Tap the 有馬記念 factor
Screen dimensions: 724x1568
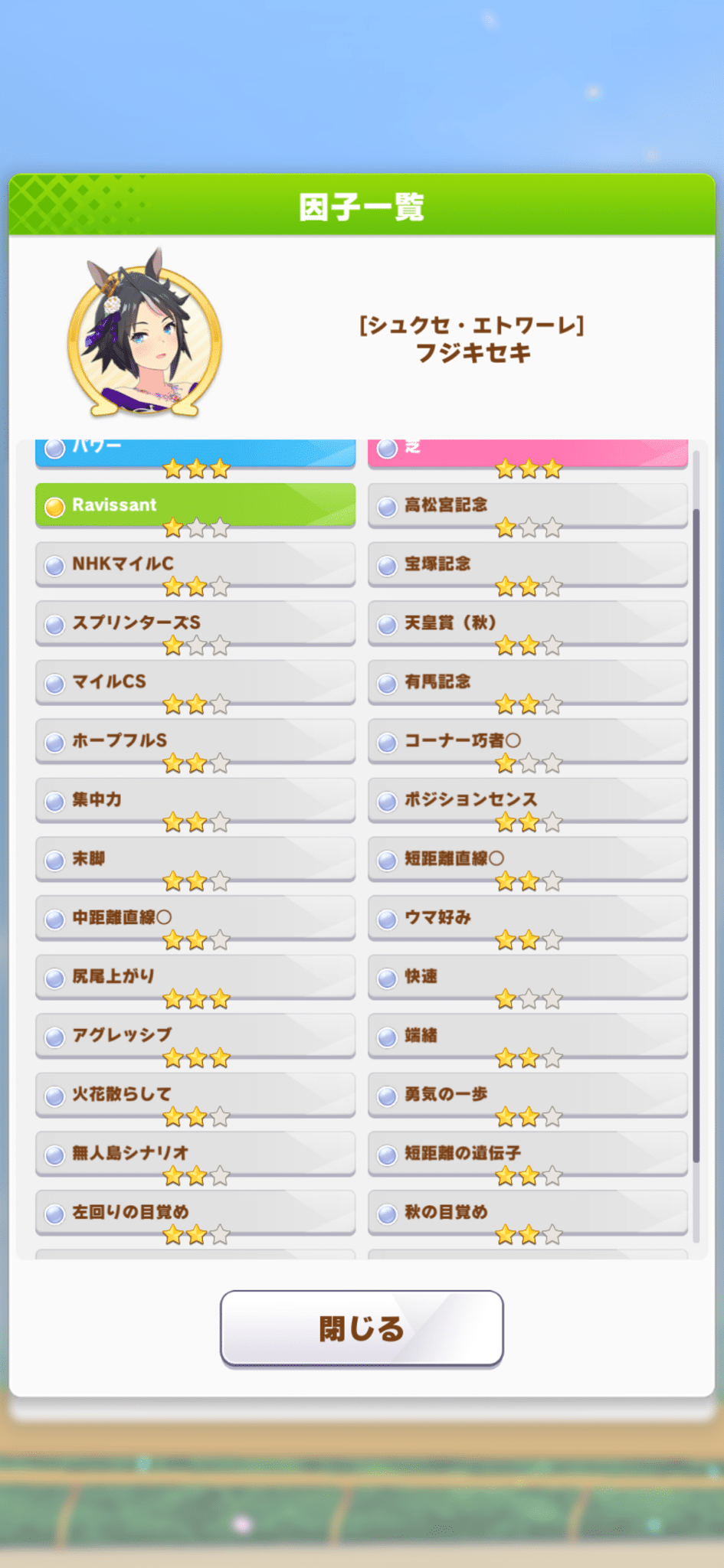click(x=527, y=682)
